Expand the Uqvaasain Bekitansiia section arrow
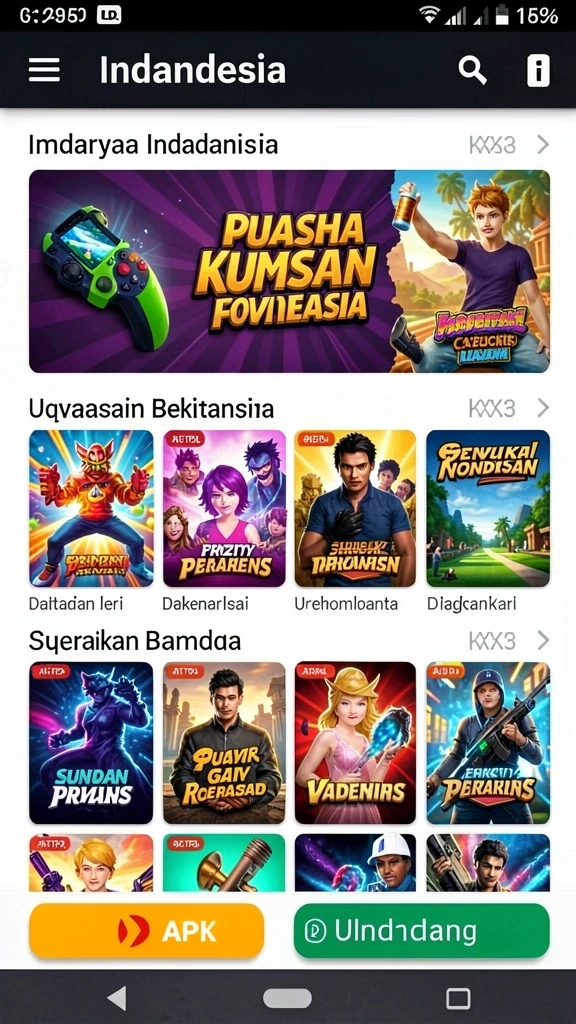 [x=543, y=408]
